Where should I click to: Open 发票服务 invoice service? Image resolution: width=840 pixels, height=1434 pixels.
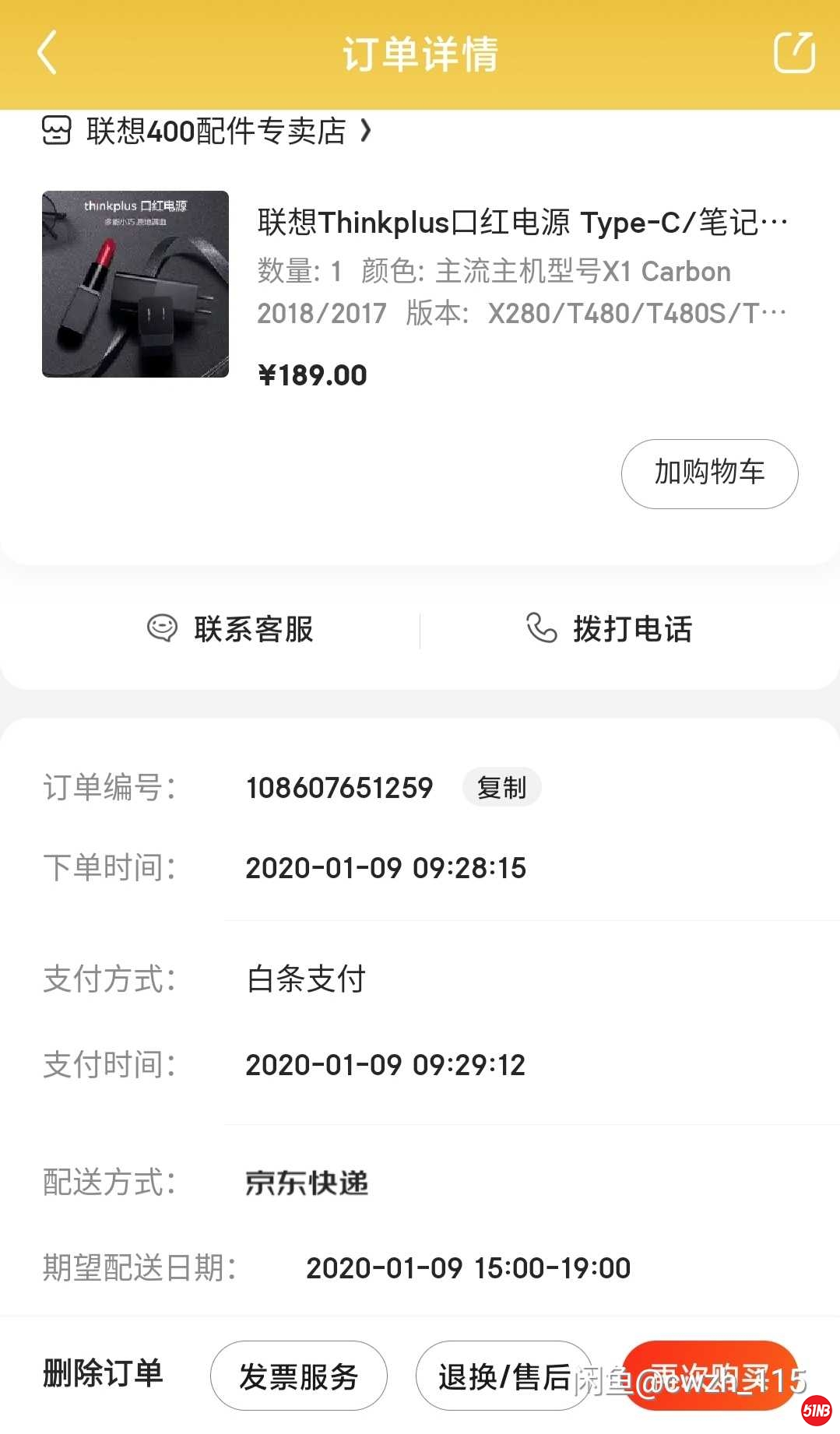coord(299,1376)
